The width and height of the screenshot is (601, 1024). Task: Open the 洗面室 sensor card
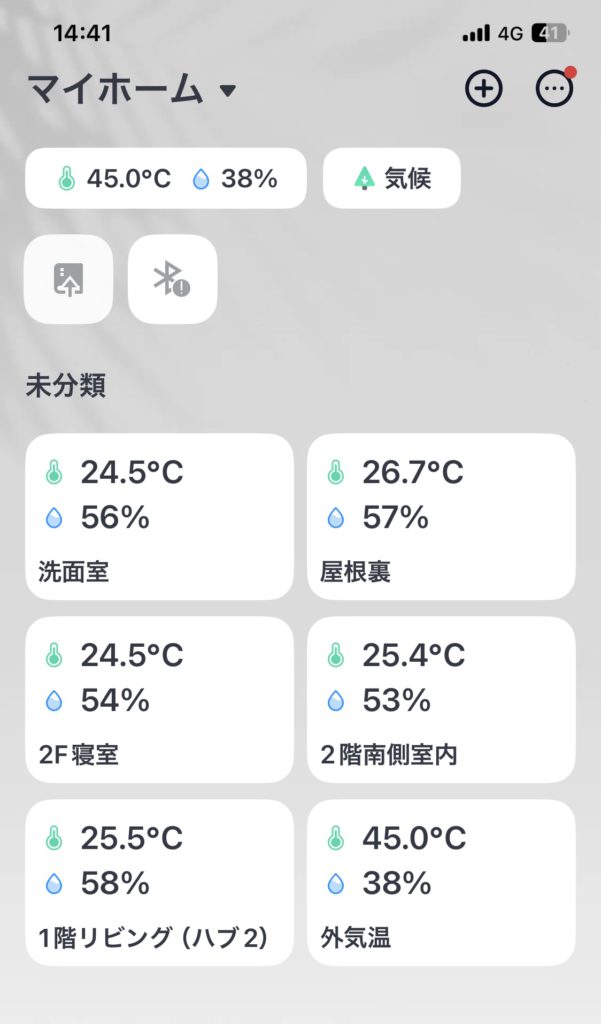(x=159, y=517)
